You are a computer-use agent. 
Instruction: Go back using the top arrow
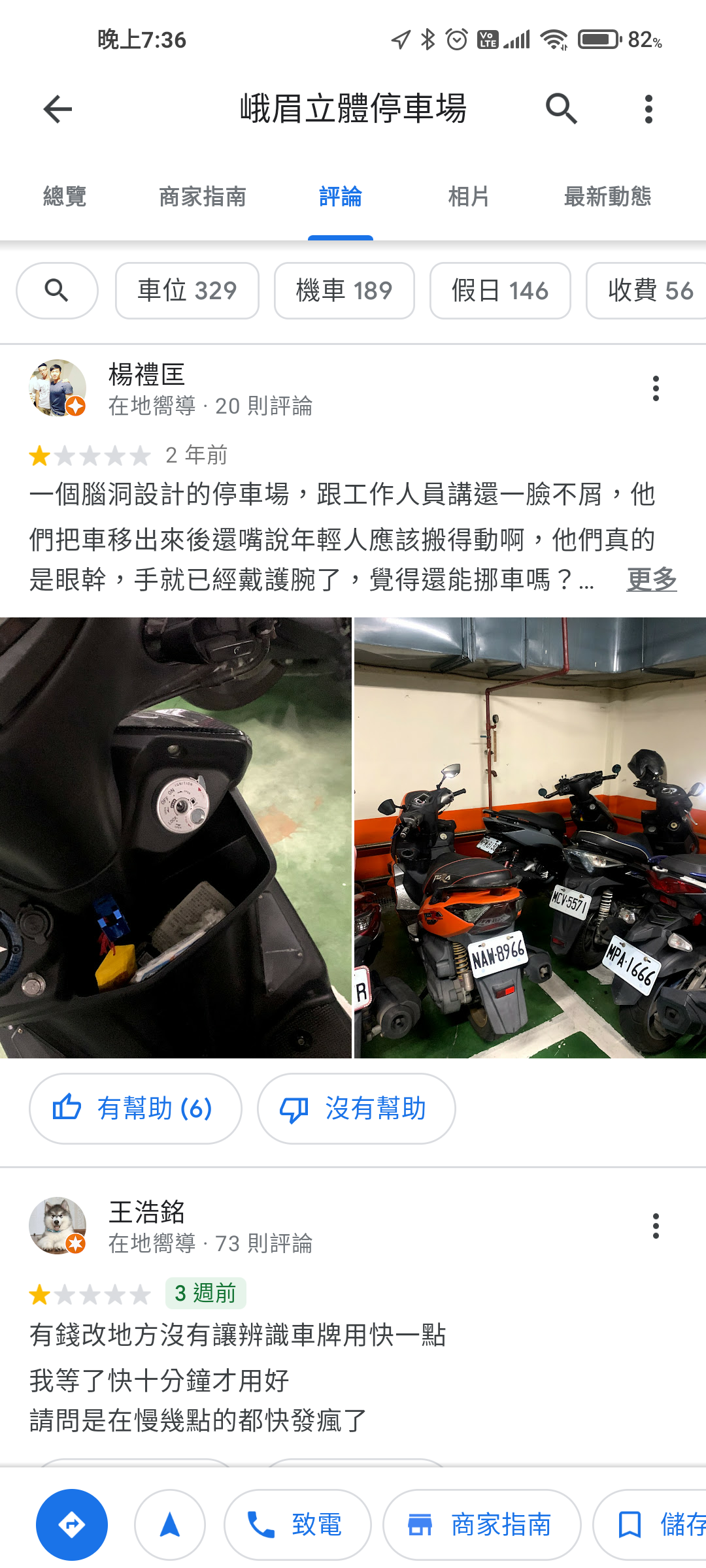tap(58, 108)
